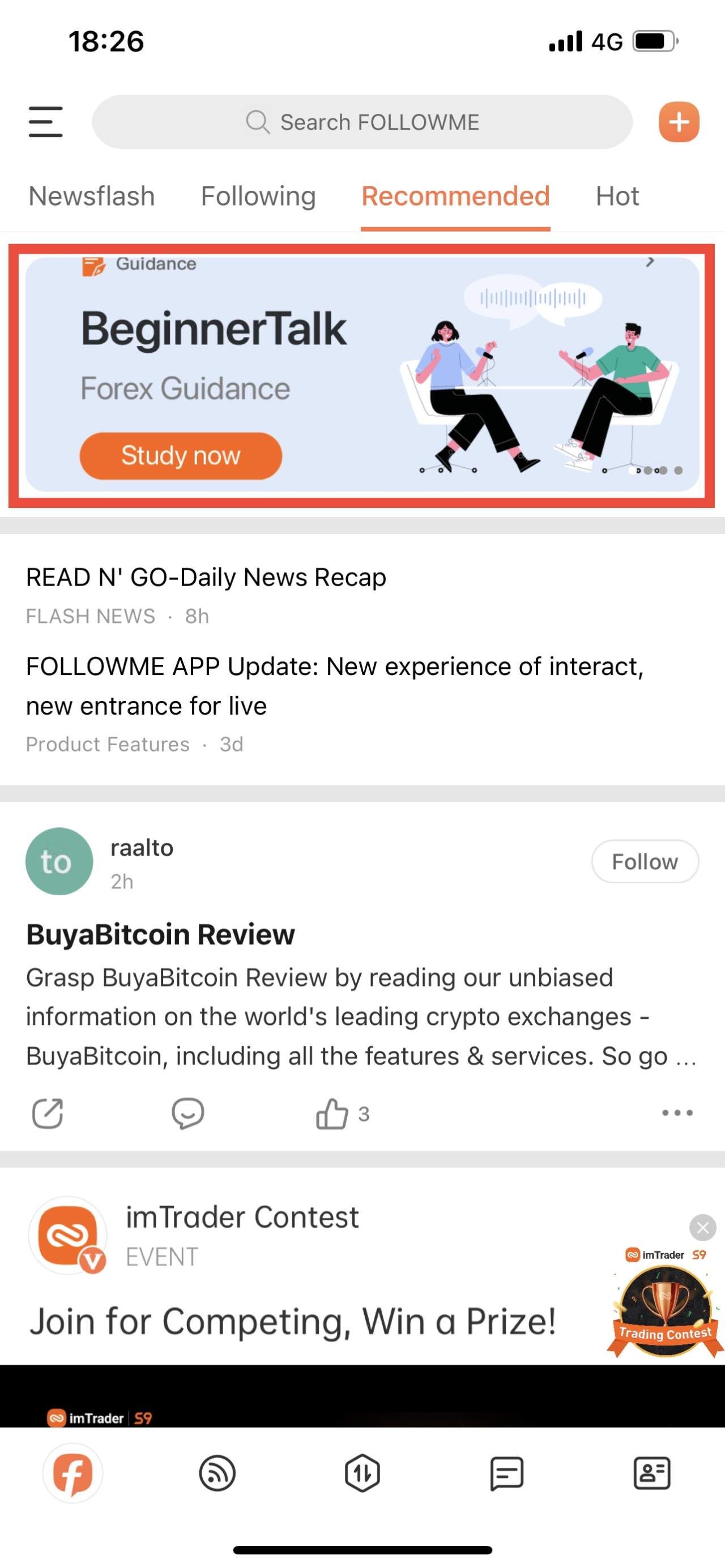Open the signals feed in bottom bar
The width and height of the screenshot is (725, 1568).
point(217,1473)
